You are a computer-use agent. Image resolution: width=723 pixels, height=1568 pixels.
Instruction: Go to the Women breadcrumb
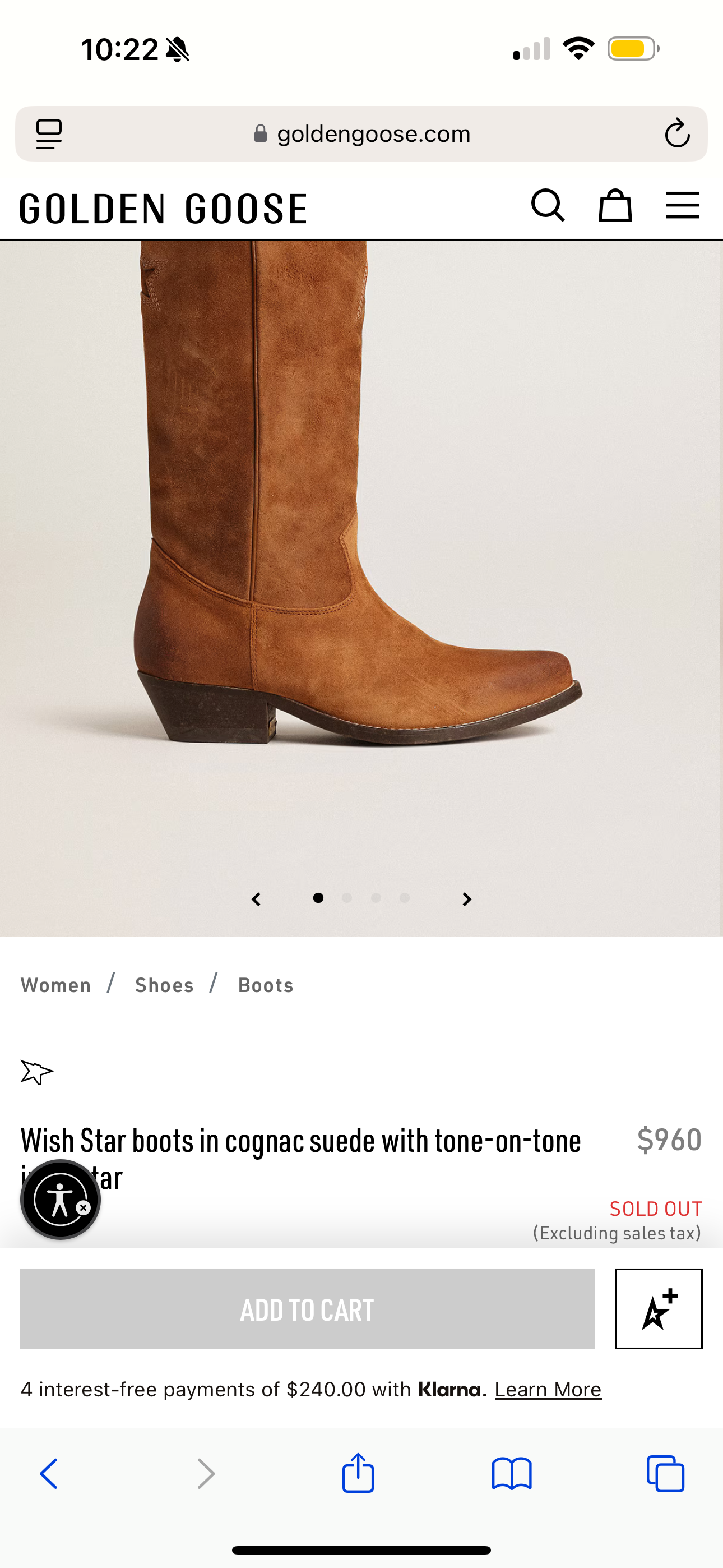(55, 985)
